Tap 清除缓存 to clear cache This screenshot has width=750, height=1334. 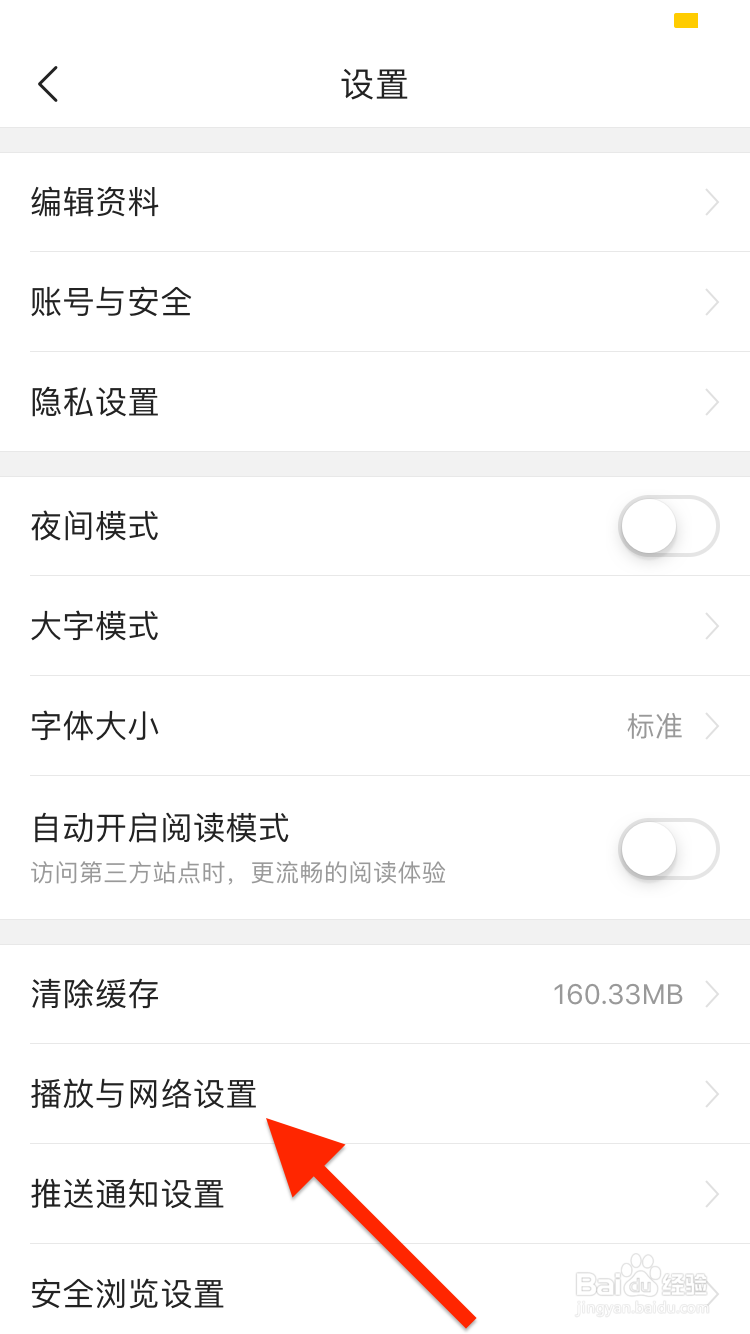point(93,994)
